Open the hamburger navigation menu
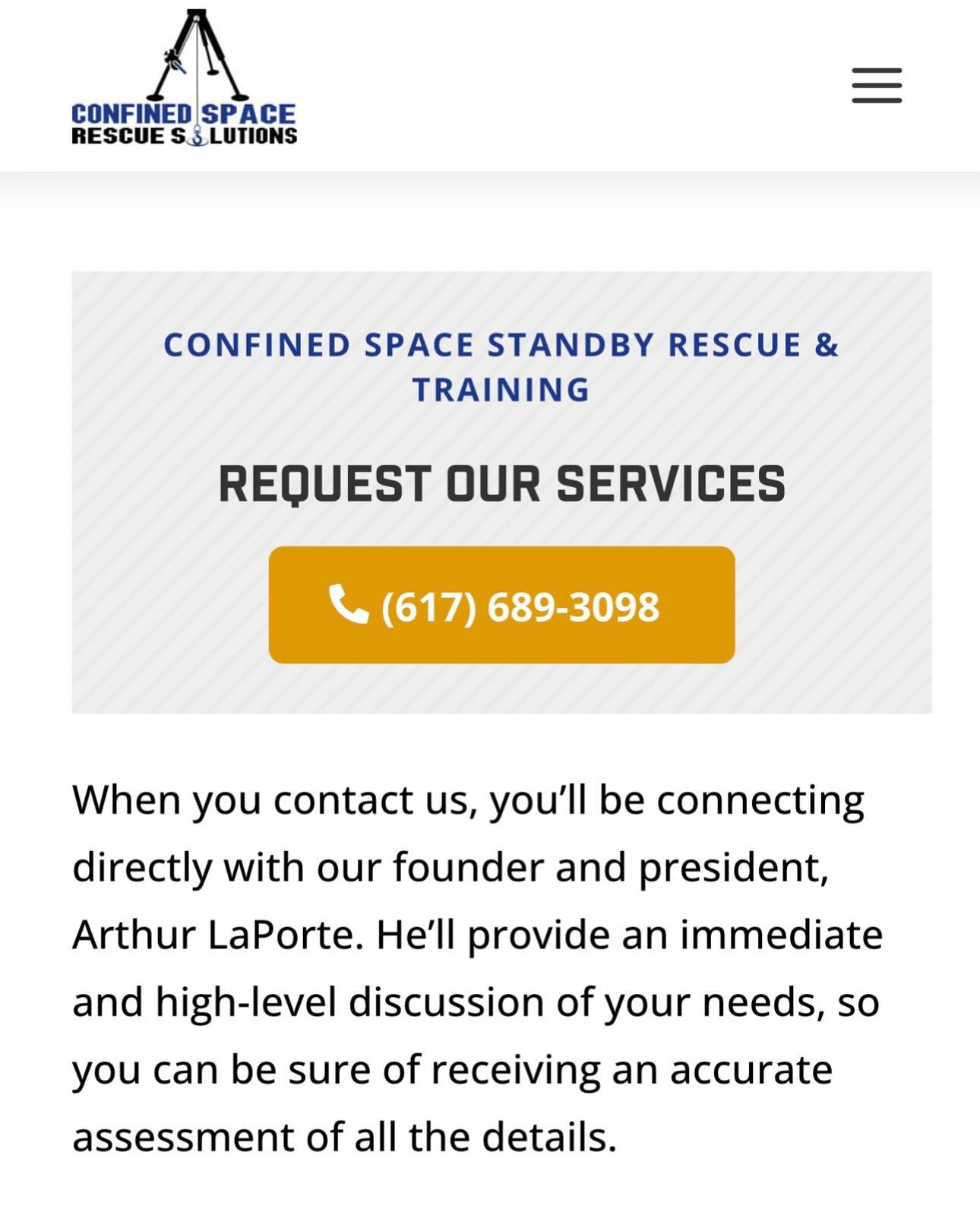The height and width of the screenshot is (1225, 980). point(876,85)
